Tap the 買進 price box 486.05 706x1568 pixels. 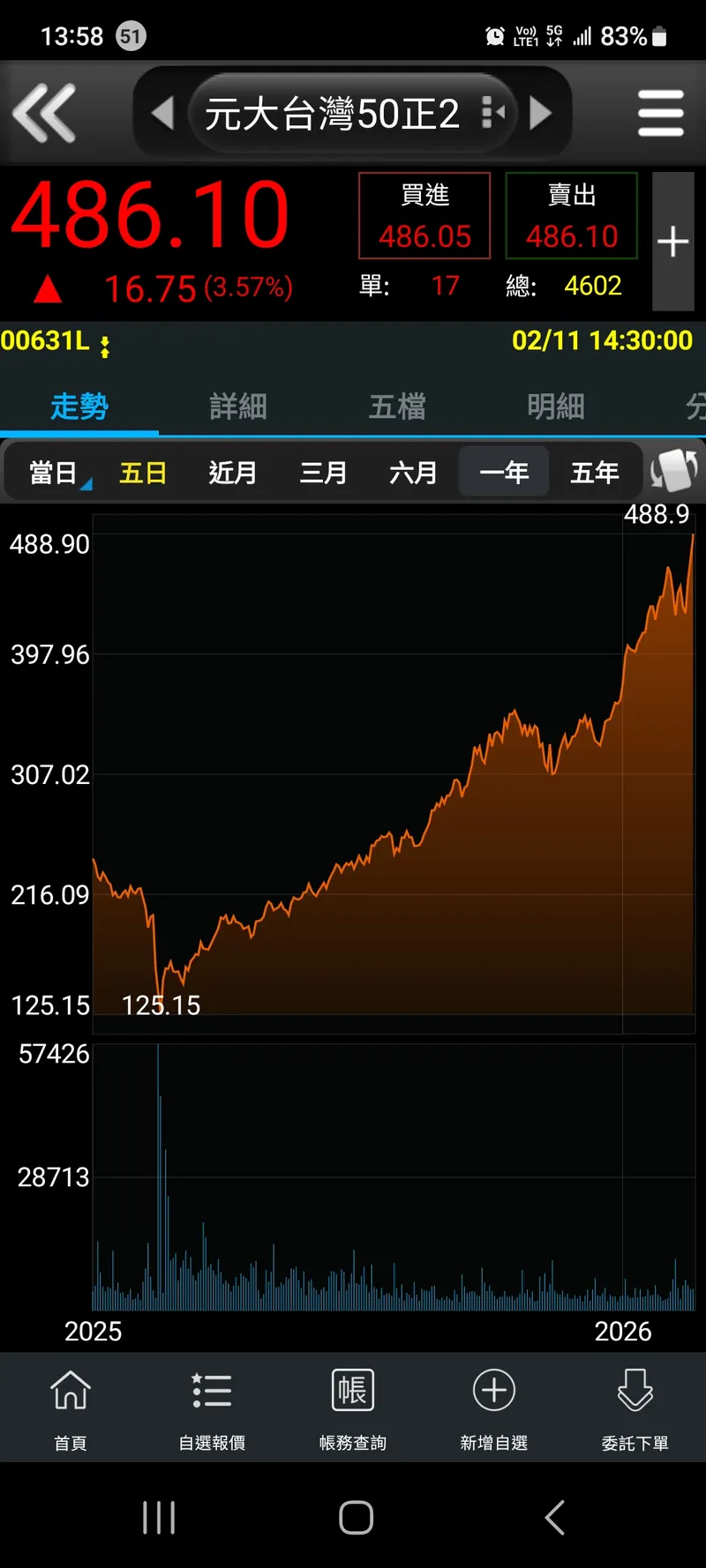tap(424, 216)
